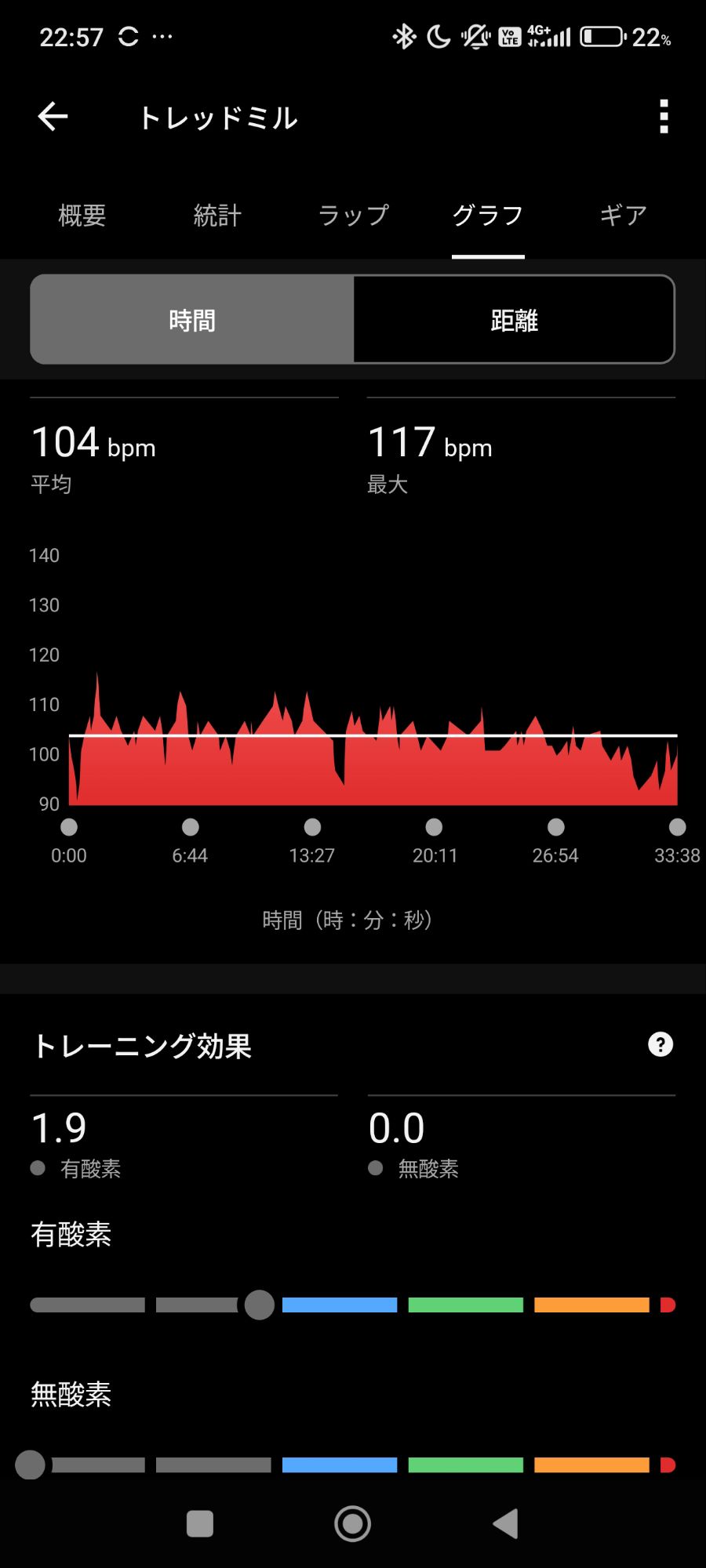Open the トレーニング効果 help icon
The height and width of the screenshot is (1568, 706).
661,1044
